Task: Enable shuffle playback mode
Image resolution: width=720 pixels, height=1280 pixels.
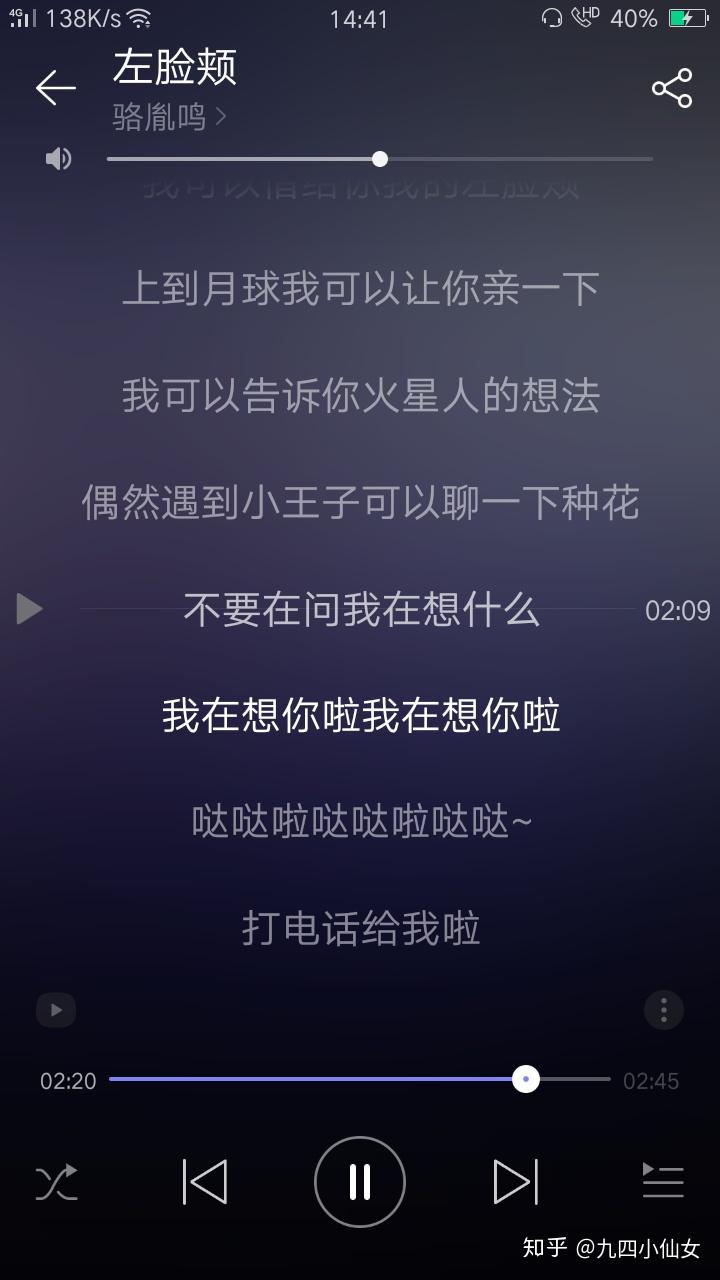Action: point(57,1181)
